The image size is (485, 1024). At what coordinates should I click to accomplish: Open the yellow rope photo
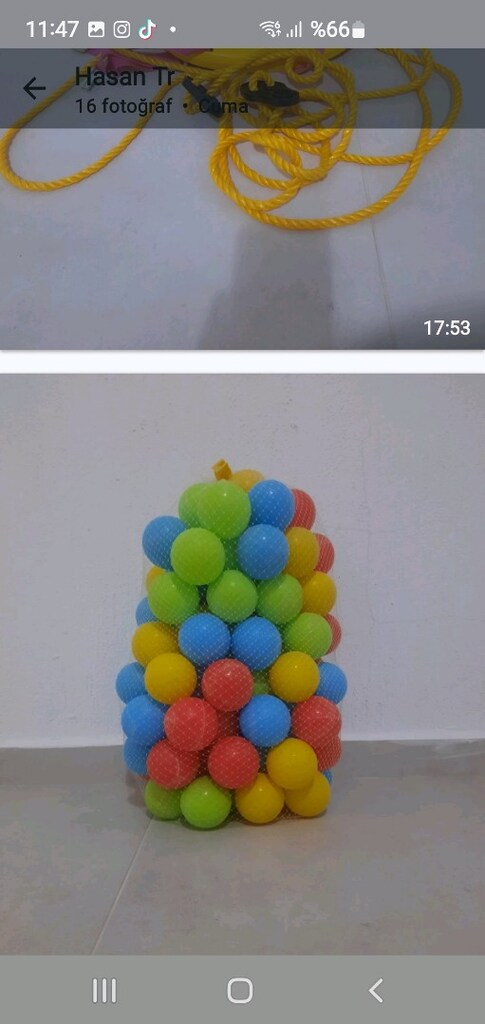(x=242, y=199)
